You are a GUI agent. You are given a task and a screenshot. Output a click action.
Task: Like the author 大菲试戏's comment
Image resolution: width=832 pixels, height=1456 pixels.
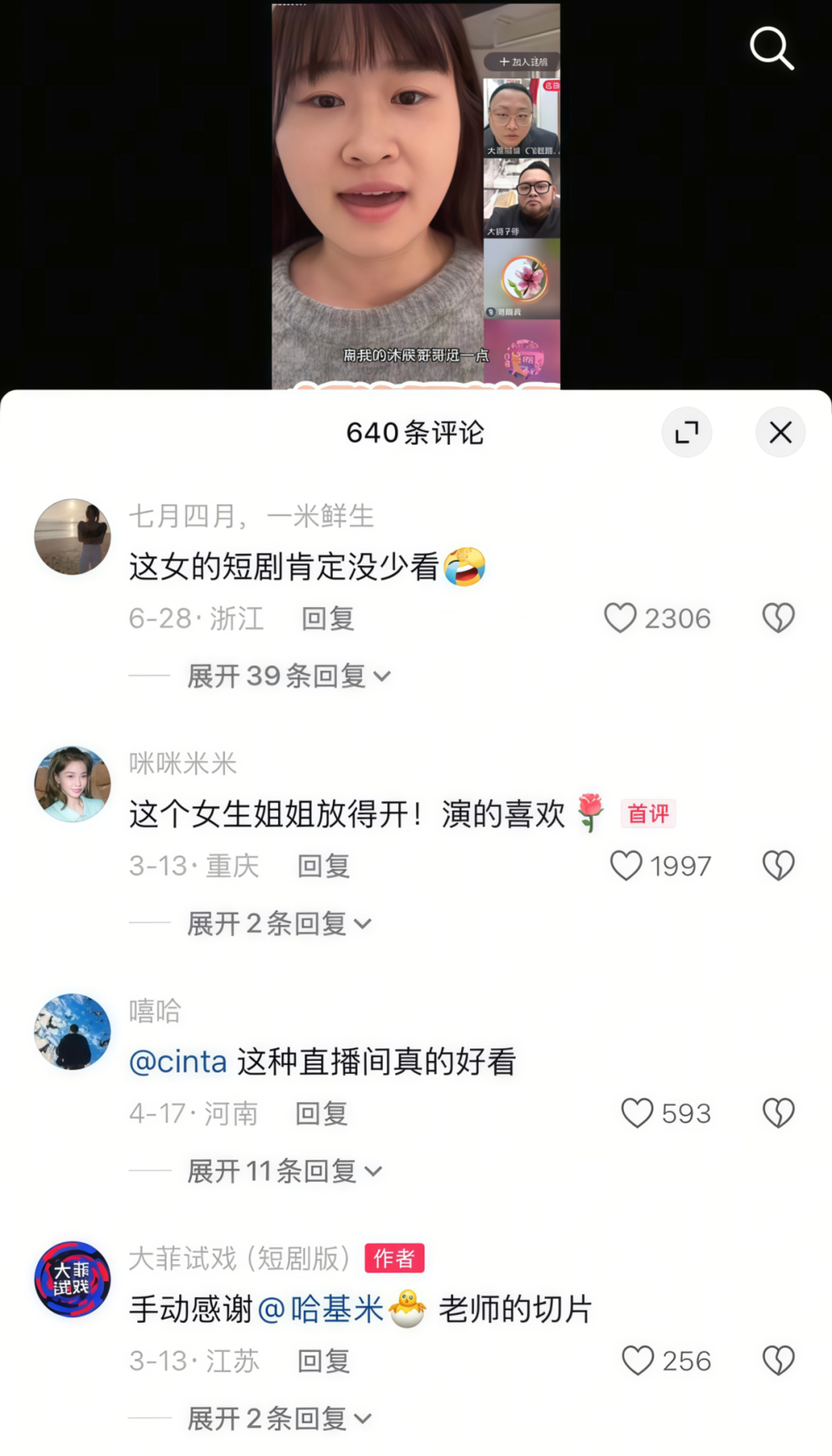pos(638,1361)
